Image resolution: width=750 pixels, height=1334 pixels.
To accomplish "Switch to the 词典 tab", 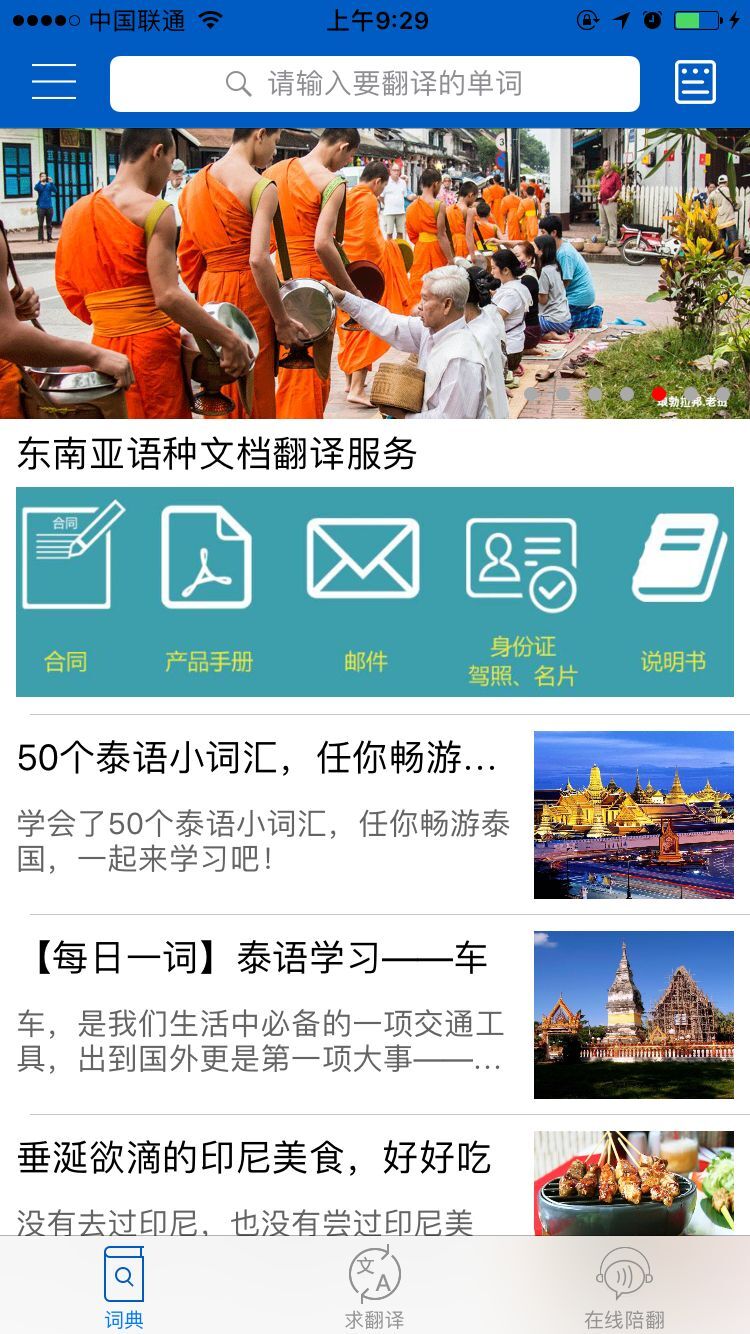I will point(124,1288).
